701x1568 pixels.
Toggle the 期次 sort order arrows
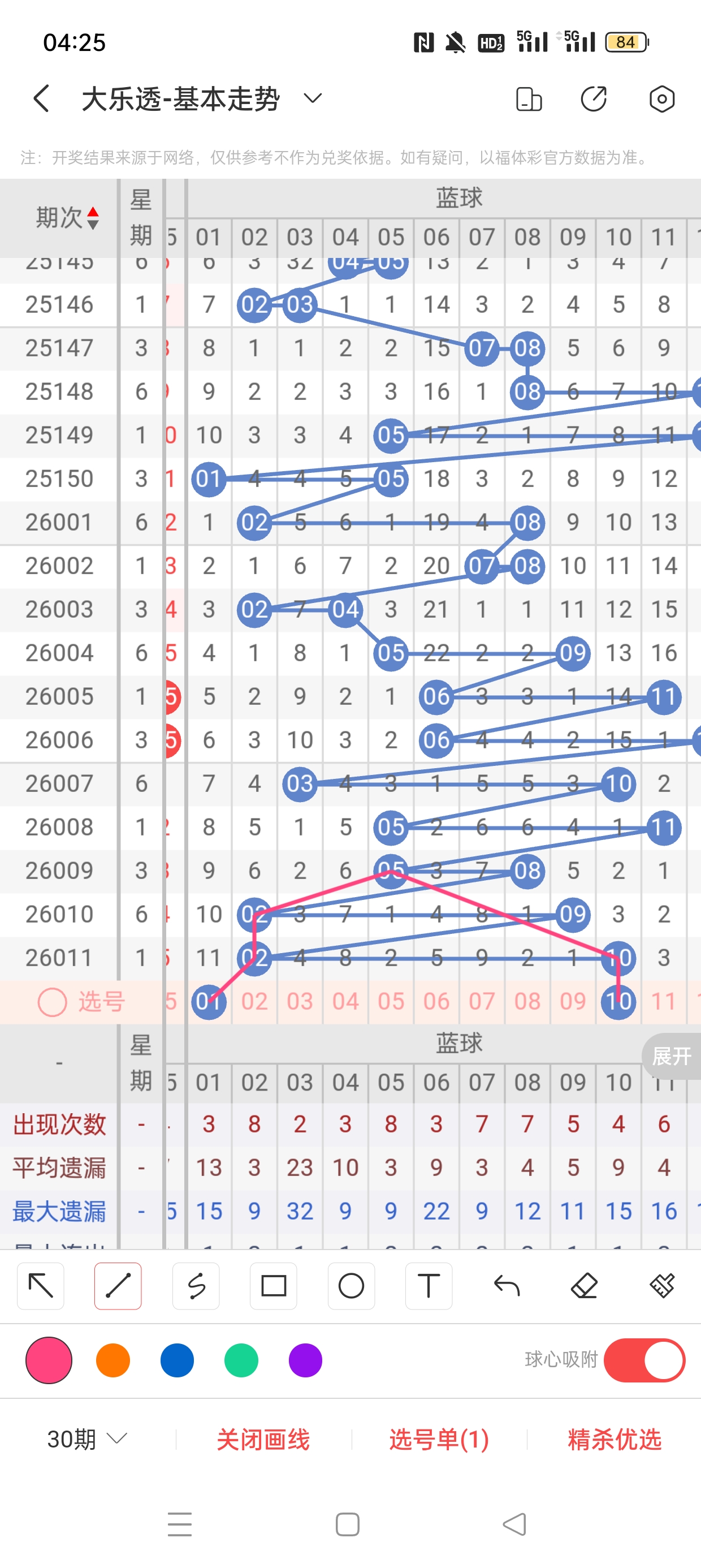point(93,218)
